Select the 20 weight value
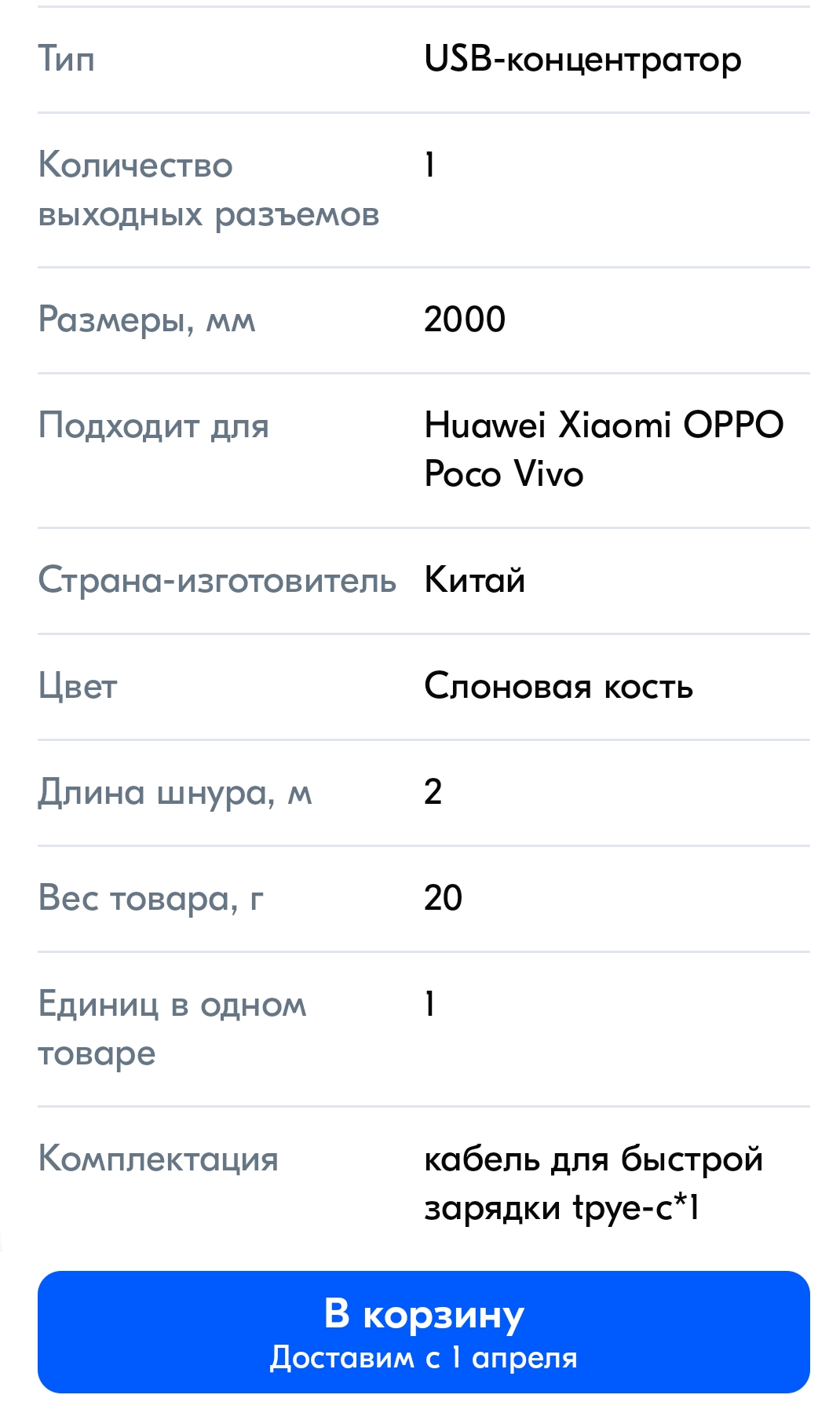Image resolution: width=840 pixels, height=1402 pixels. pos(444,899)
